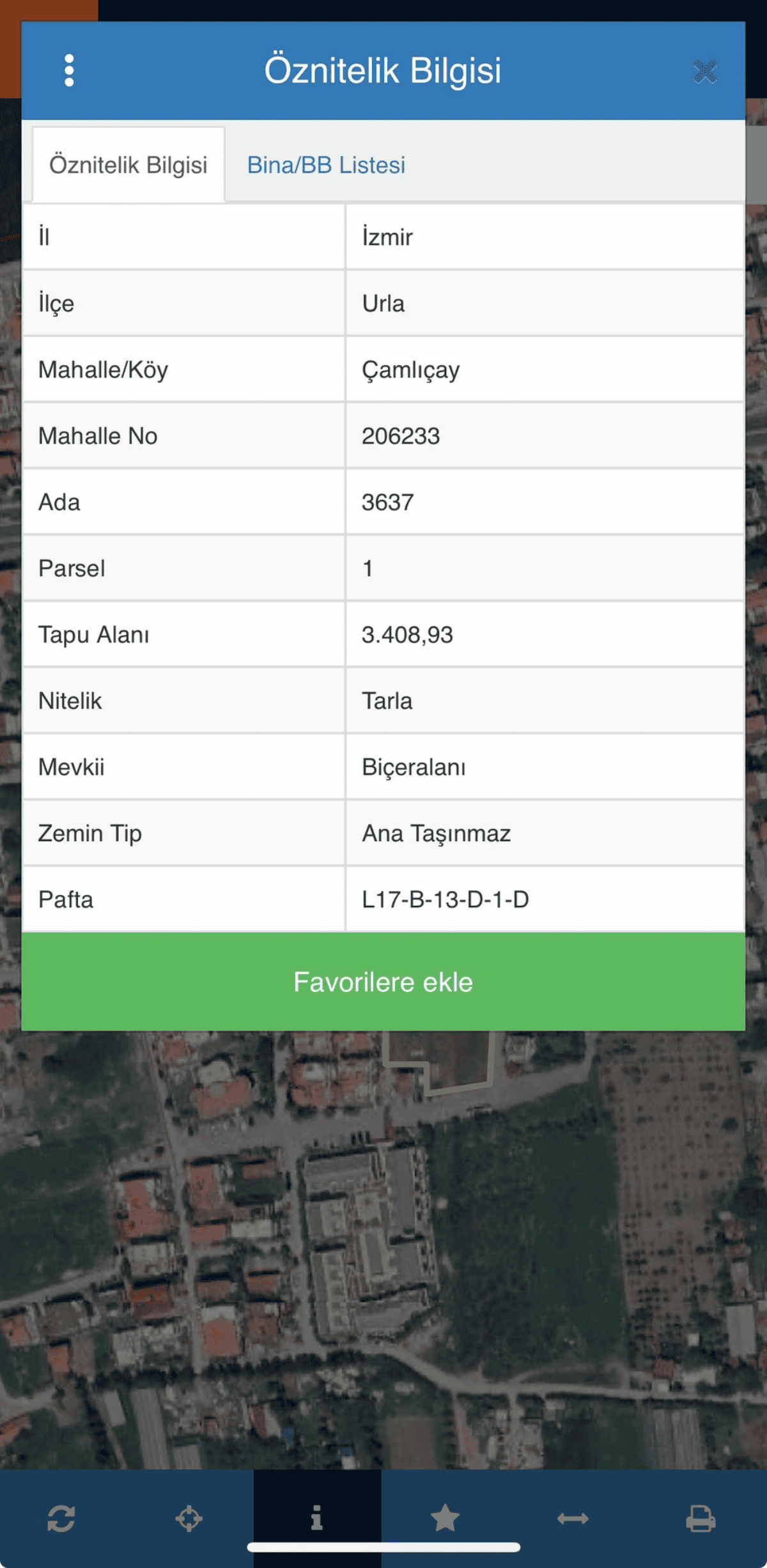The height and width of the screenshot is (1568, 767).
Task: Open the three-dot menu in the header
Action: [69, 70]
